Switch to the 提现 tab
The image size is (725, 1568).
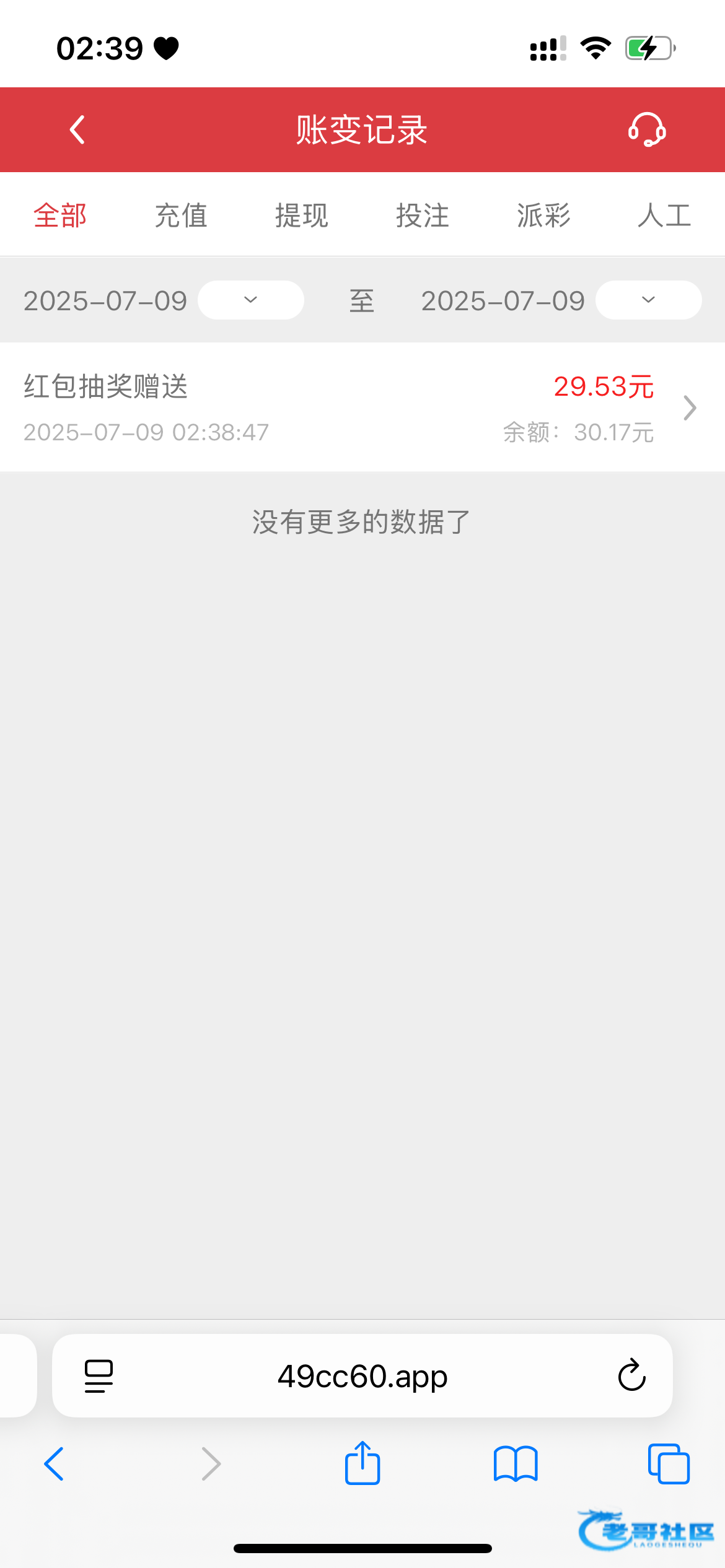click(x=302, y=216)
